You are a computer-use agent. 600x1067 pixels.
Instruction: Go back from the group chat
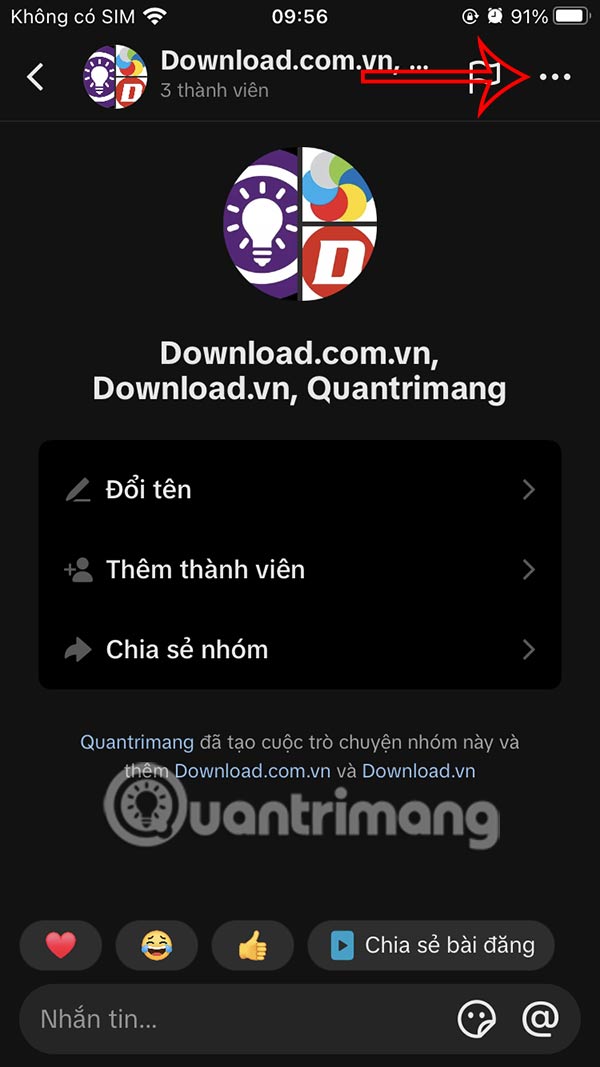coord(36,77)
